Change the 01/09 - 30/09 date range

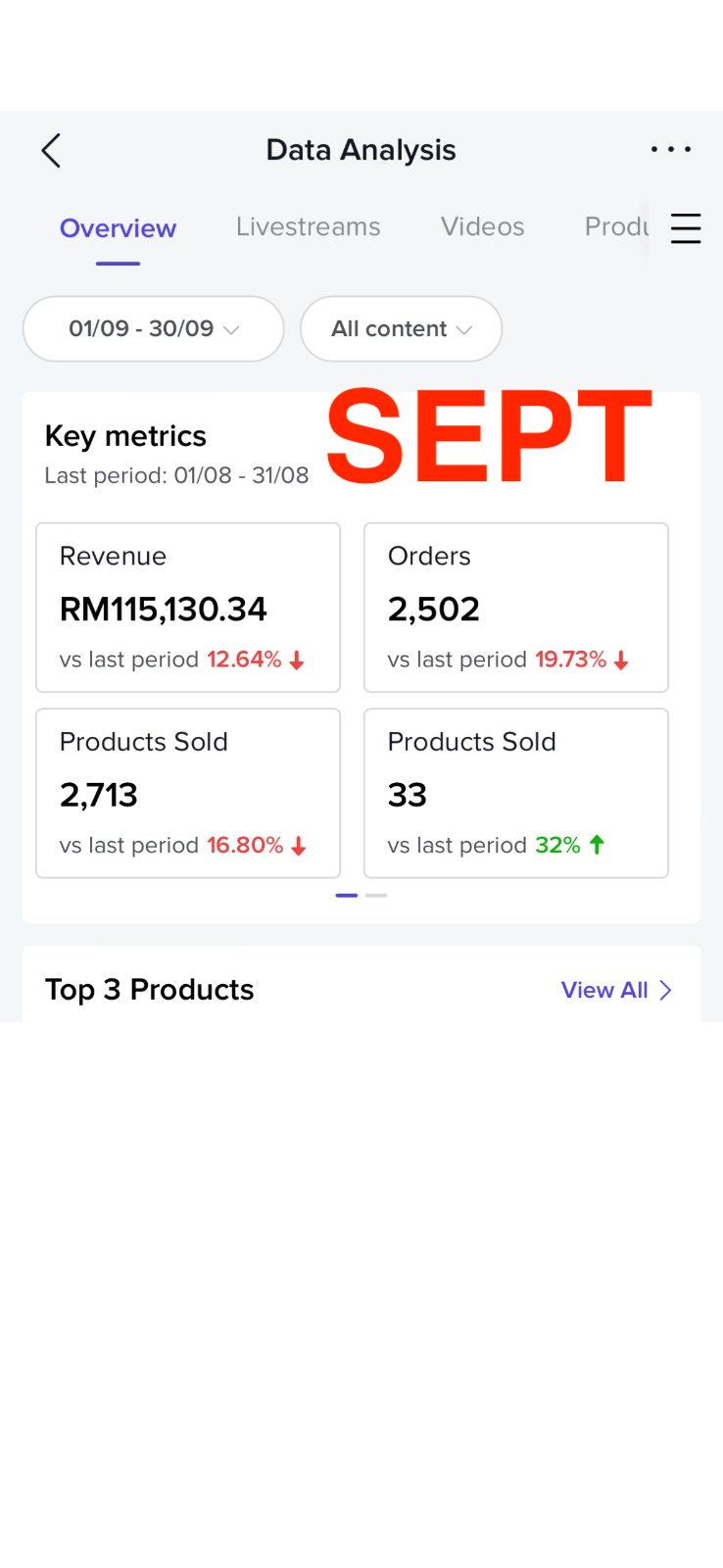(154, 329)
